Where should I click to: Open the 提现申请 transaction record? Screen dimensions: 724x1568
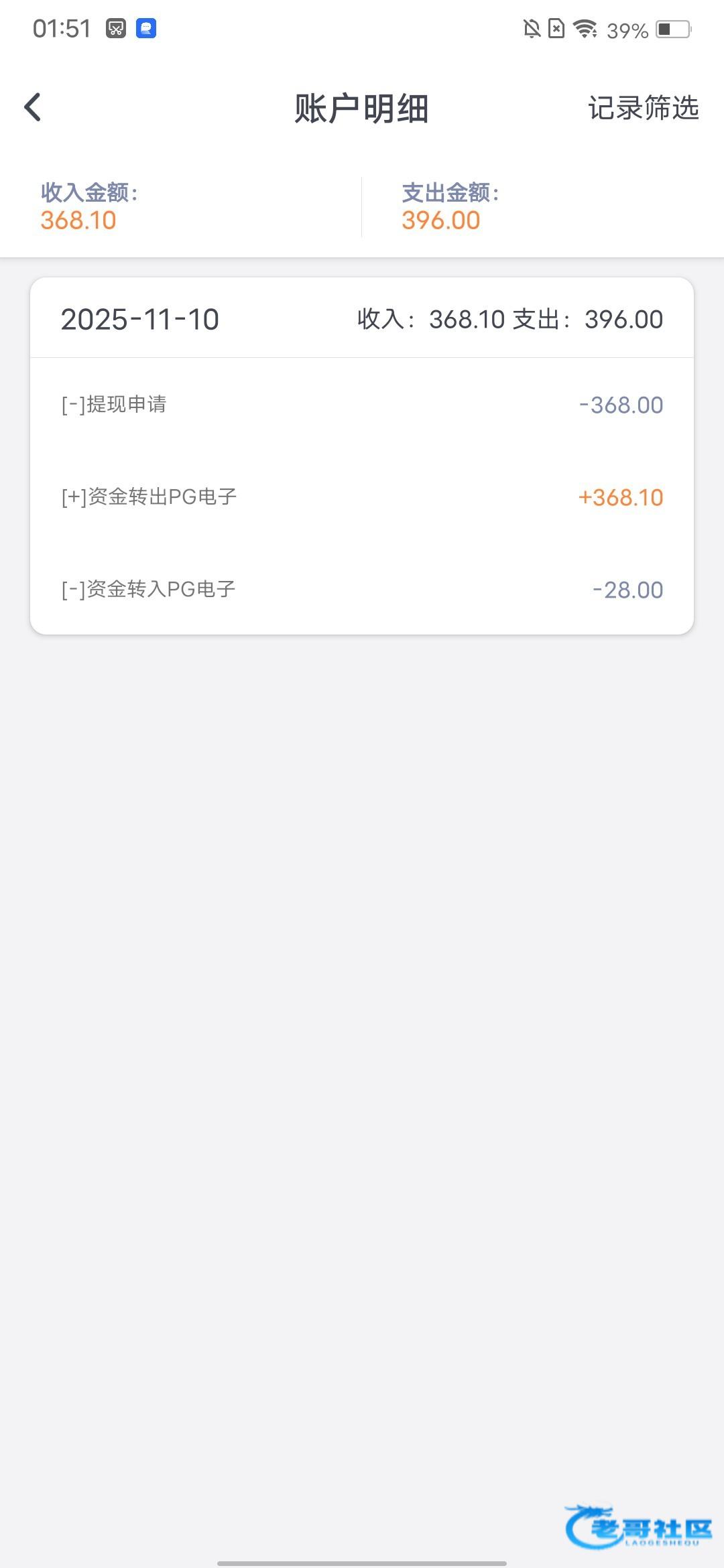pos(362,405)
